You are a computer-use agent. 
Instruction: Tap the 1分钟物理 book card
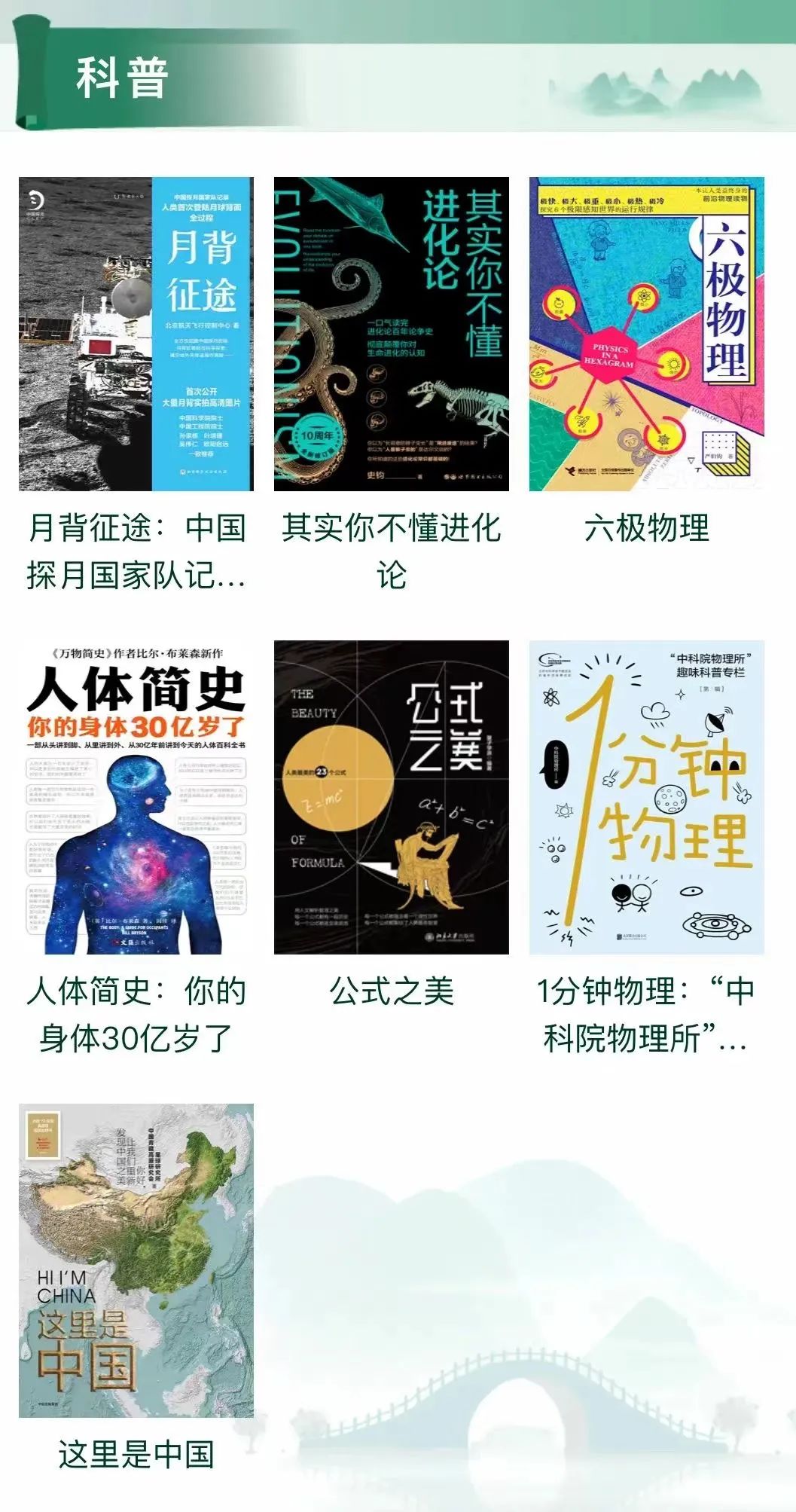click(646, 797)
